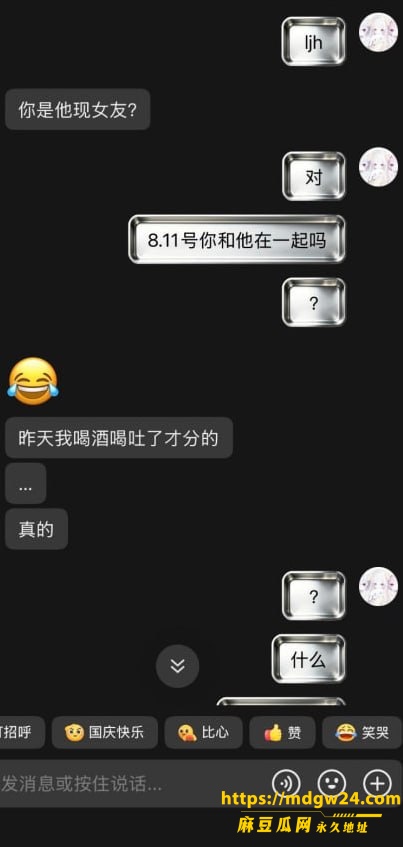
Task: Open the emoji picker
Action: point(332,783)
